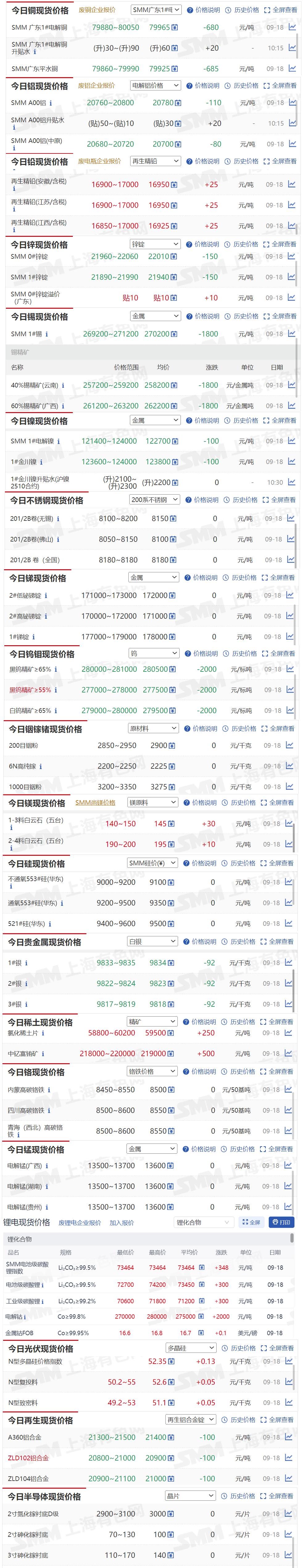The height and width of the screenshot is (1568, 303).
Task: Open 历史价格 in the 今日铝现货价格 section
Action: coord(242,86)
